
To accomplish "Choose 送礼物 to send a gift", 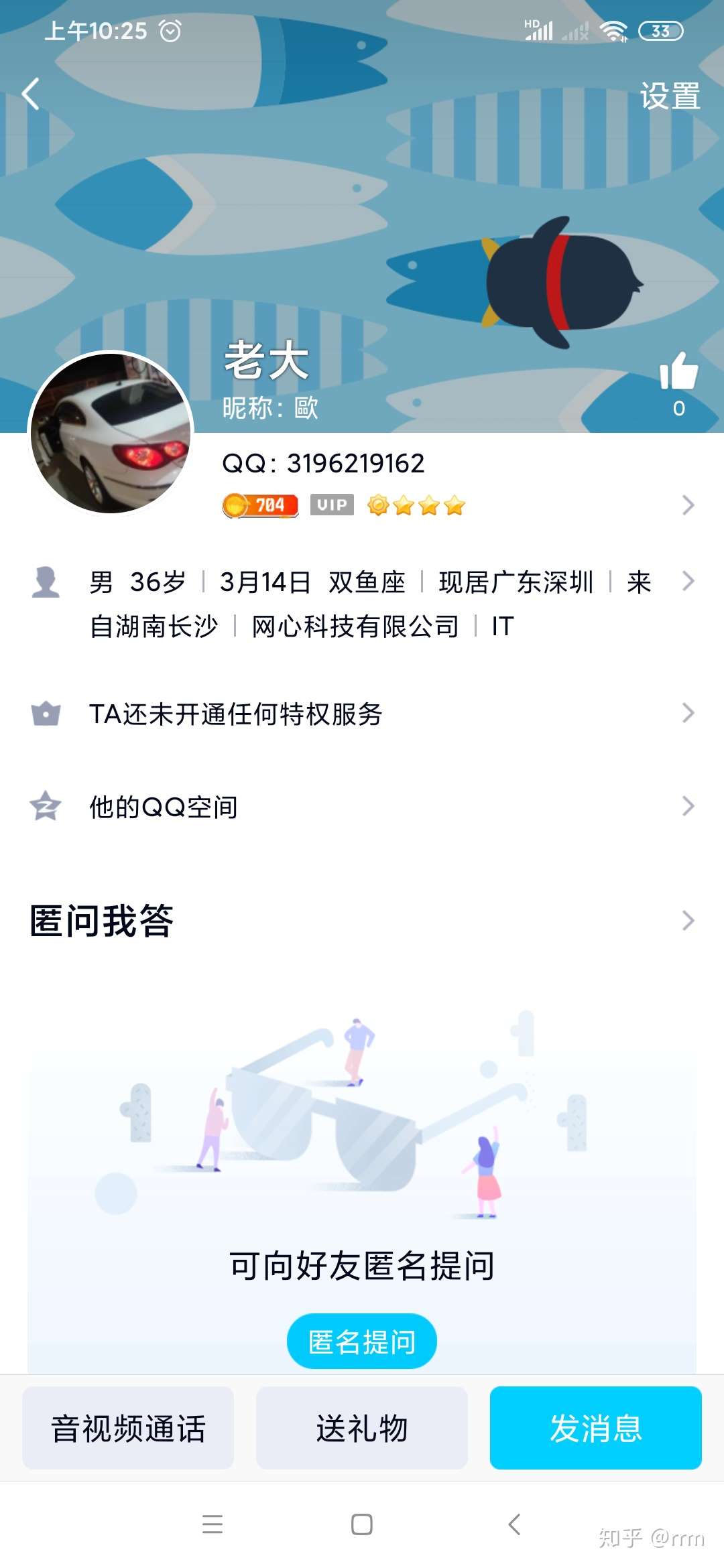I will click(x=362, y=1428).
